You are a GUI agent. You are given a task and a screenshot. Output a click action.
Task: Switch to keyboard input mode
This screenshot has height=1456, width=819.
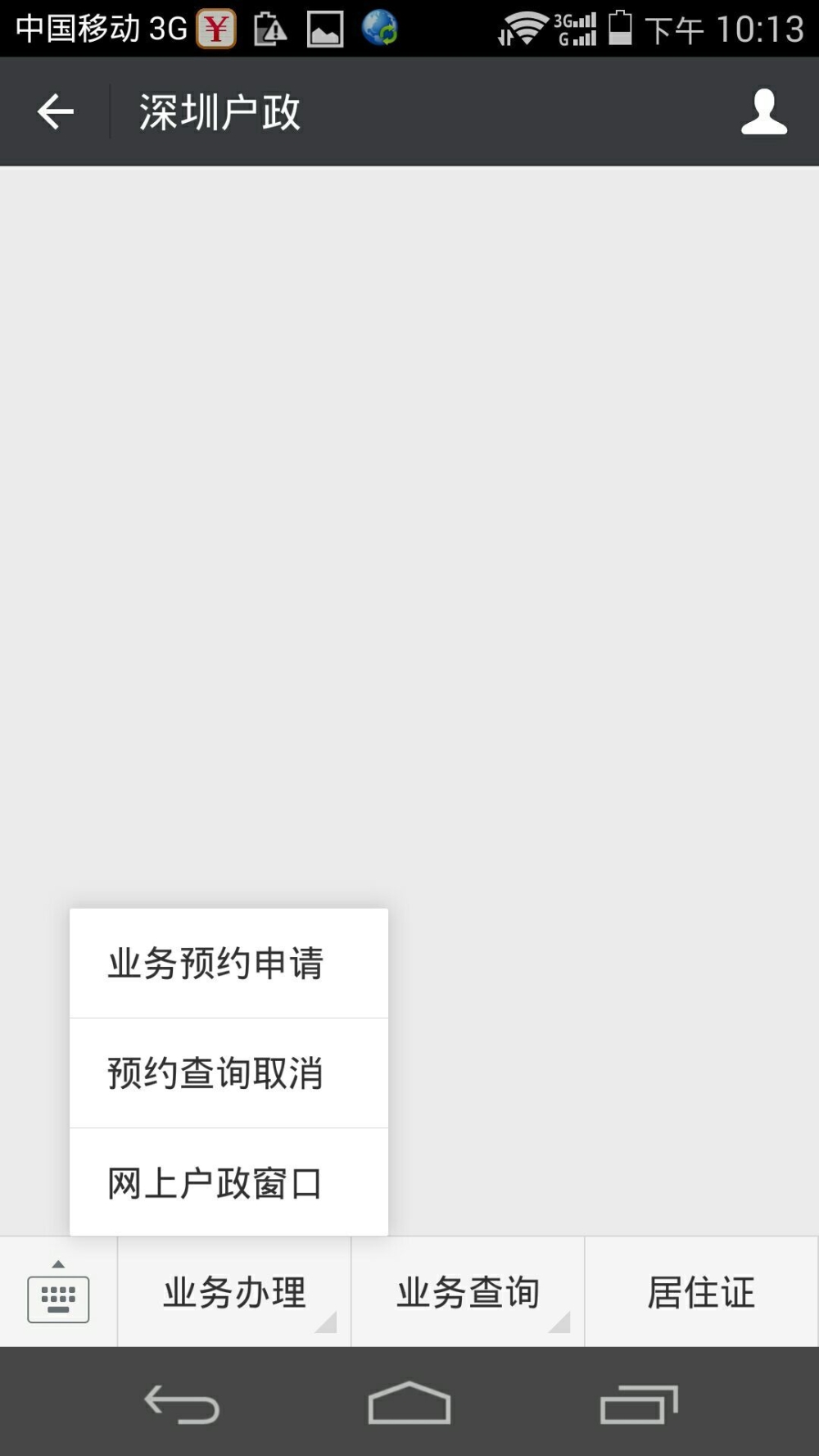click(58, 1292)
